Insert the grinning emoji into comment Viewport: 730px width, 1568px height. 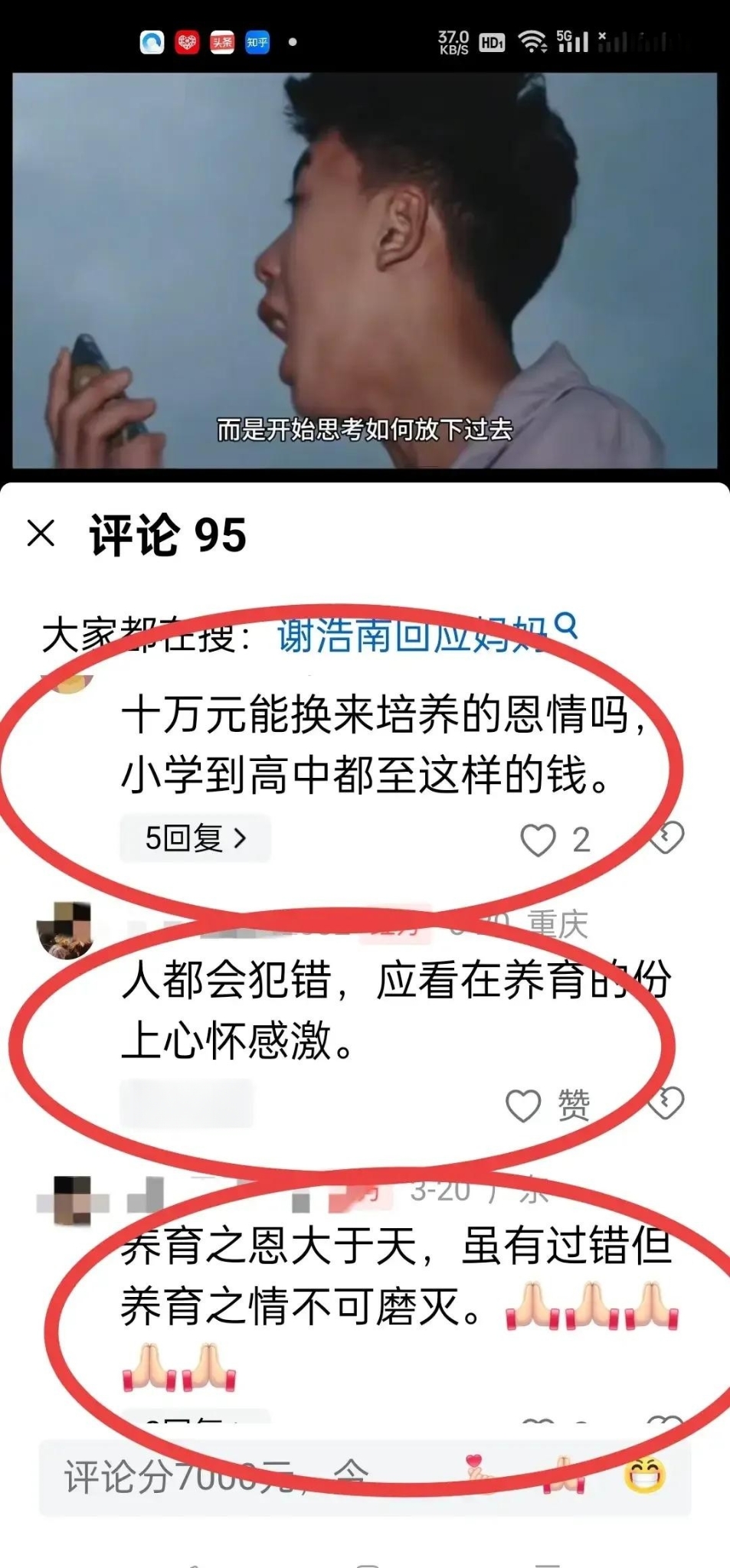[644, 1475]
